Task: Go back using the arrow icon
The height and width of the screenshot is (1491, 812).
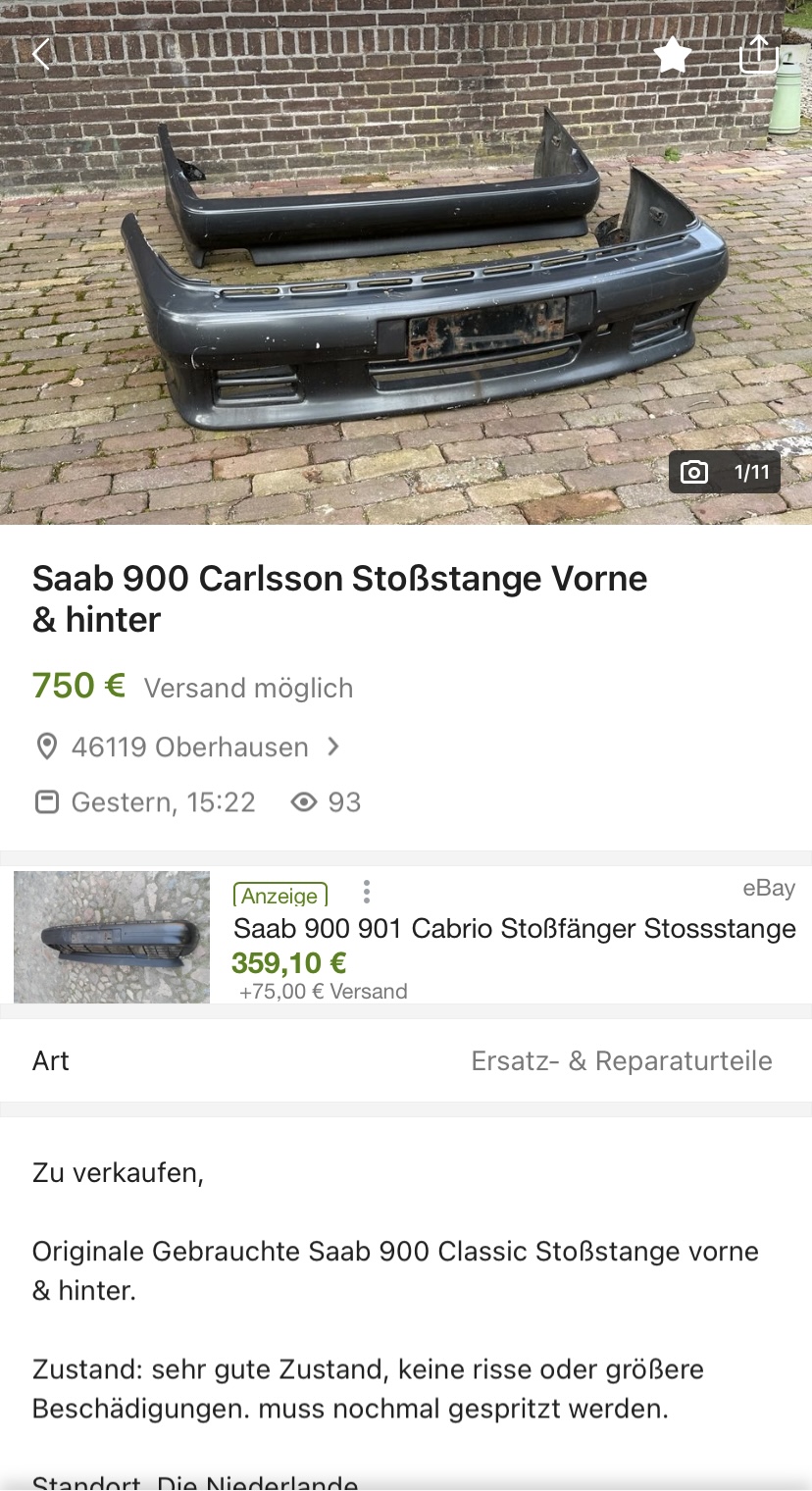Action: click(x=40, y=54)
